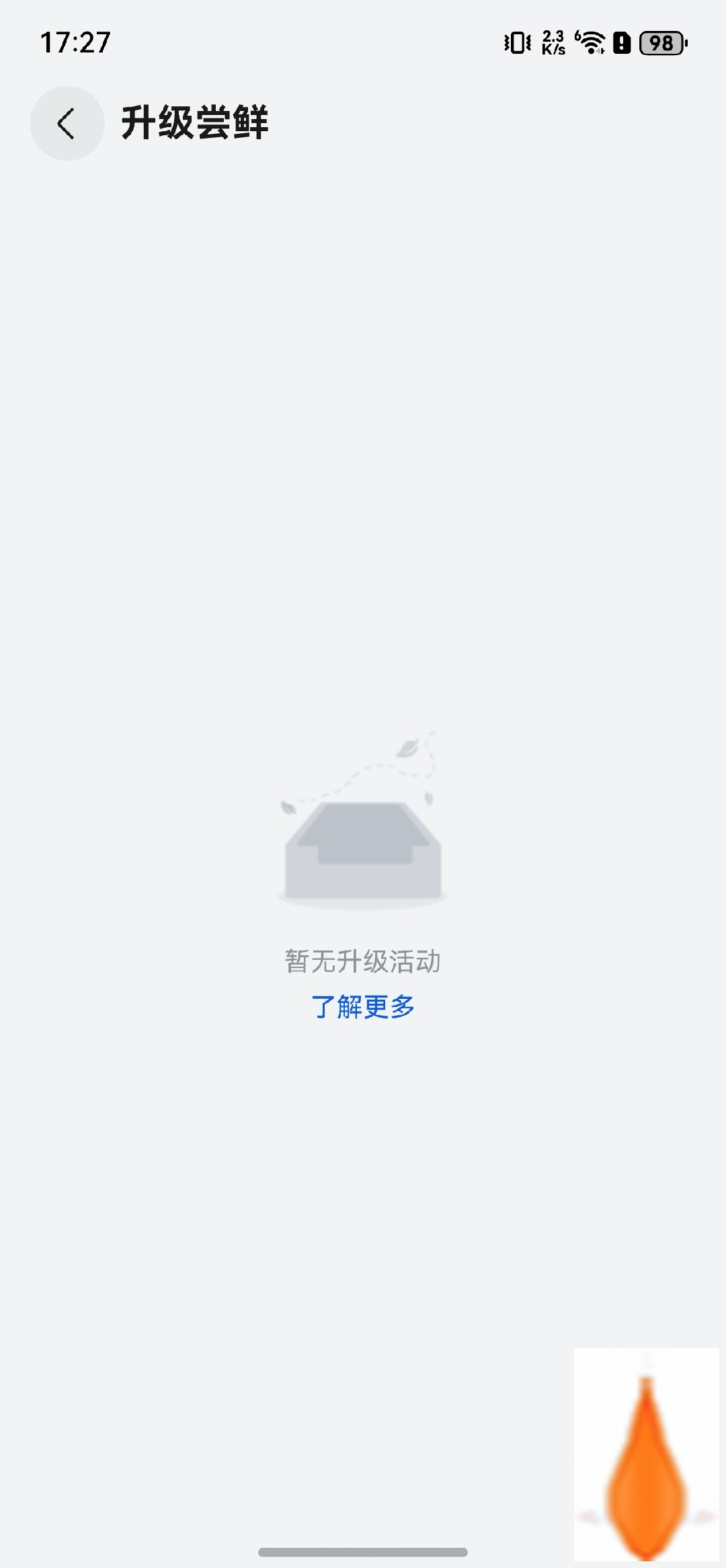Open the 了解更多 link
This screenshot has height=1568, width=726.
[363, 1007]
